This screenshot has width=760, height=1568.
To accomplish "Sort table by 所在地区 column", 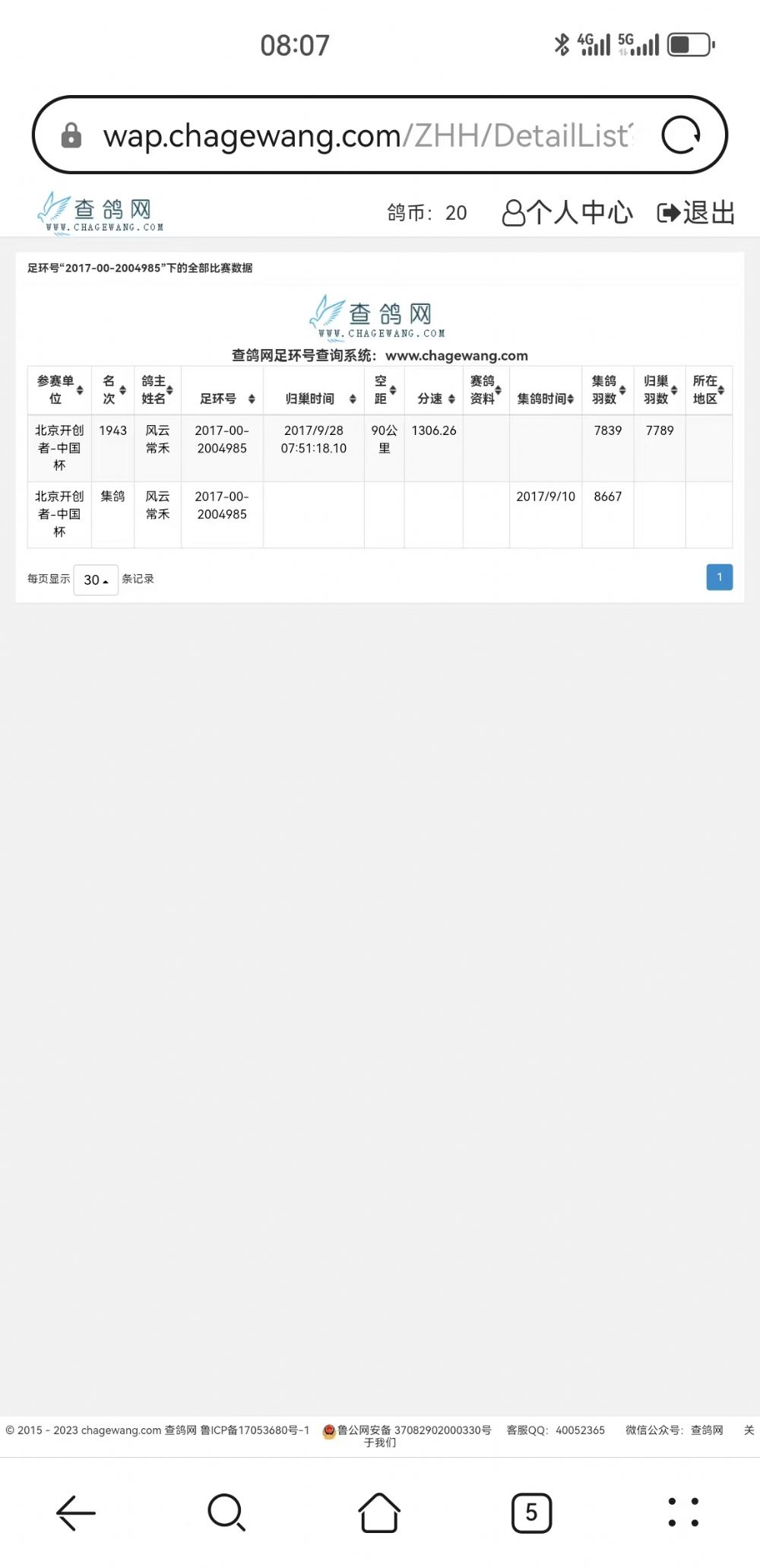I will tap(708, 390).
